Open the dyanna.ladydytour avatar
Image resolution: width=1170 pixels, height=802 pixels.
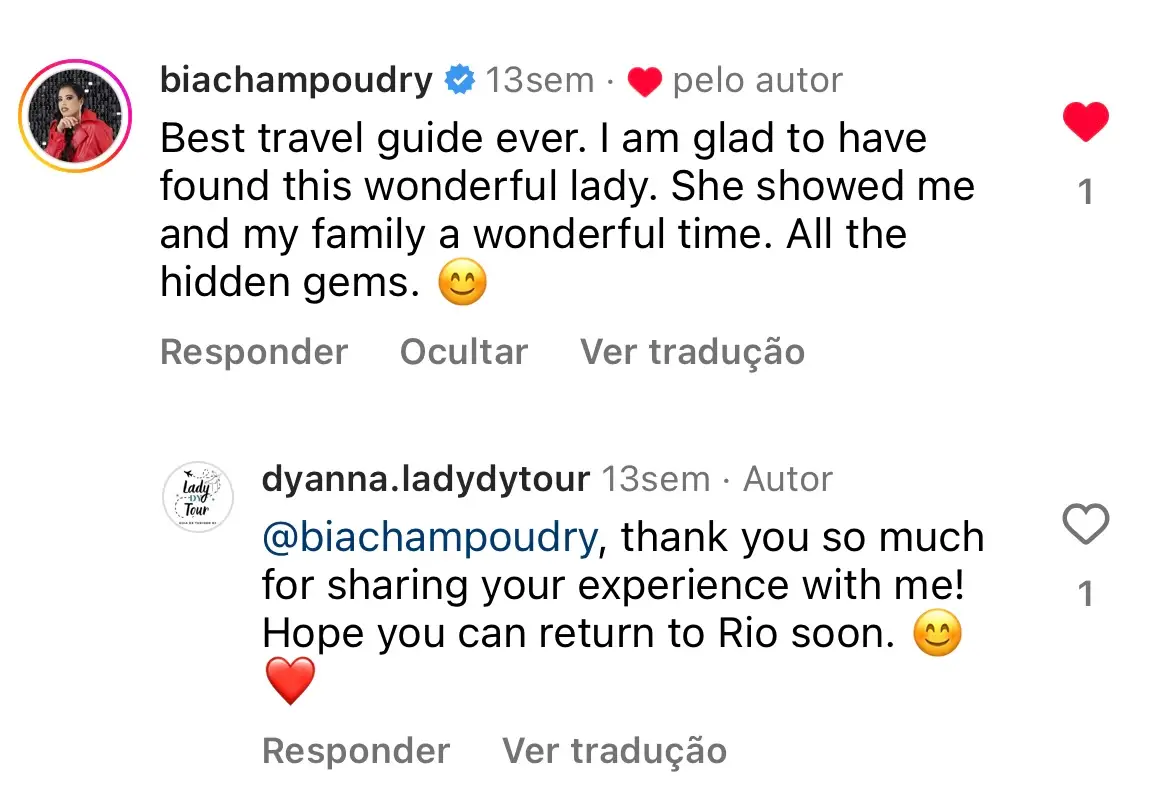click(197, 497)
